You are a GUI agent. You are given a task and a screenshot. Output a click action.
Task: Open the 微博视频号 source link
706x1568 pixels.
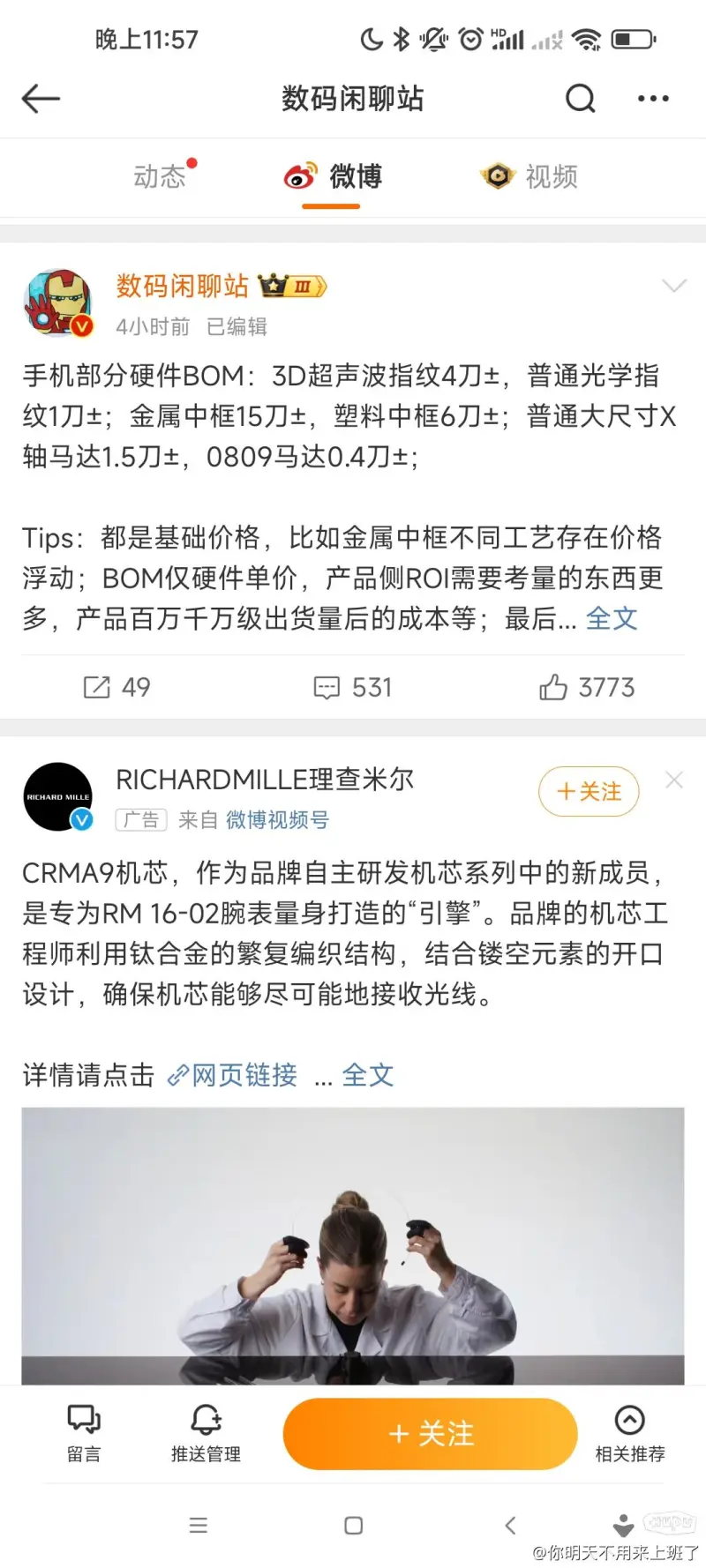277,820
